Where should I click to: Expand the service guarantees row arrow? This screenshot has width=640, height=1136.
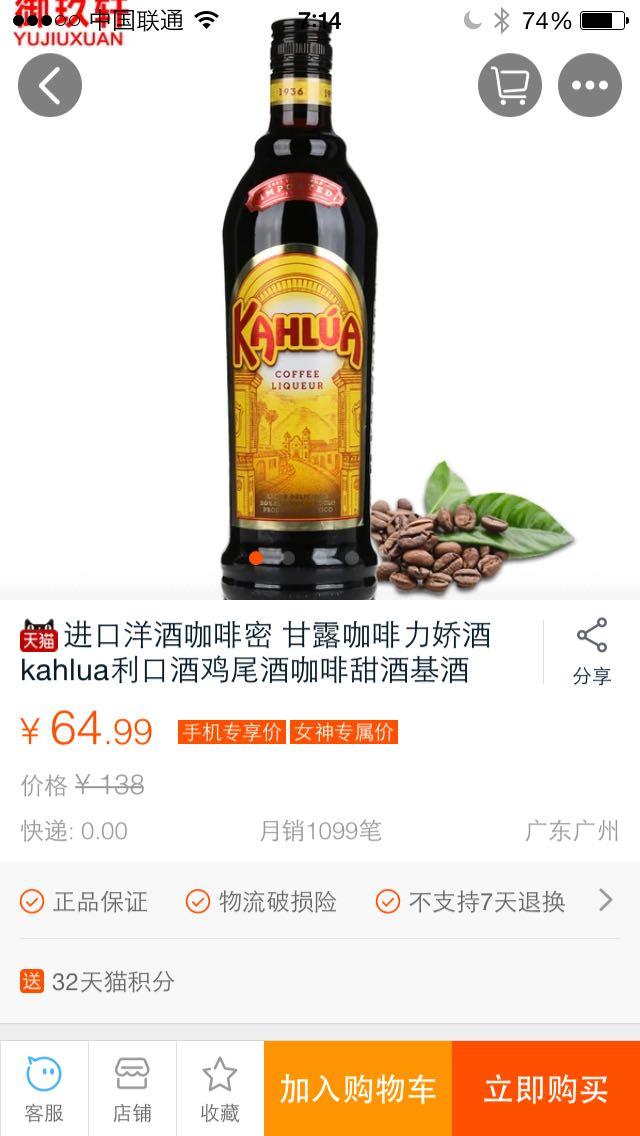click(x=606, y=900)
